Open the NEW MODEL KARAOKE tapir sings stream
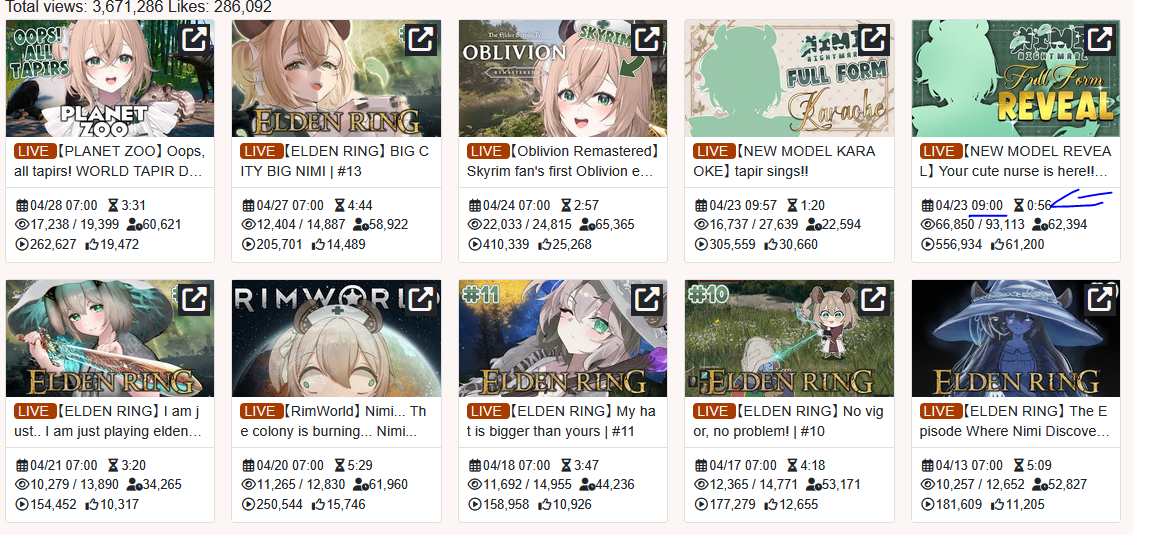The image size is (1157, 535). tap(788, 161)
